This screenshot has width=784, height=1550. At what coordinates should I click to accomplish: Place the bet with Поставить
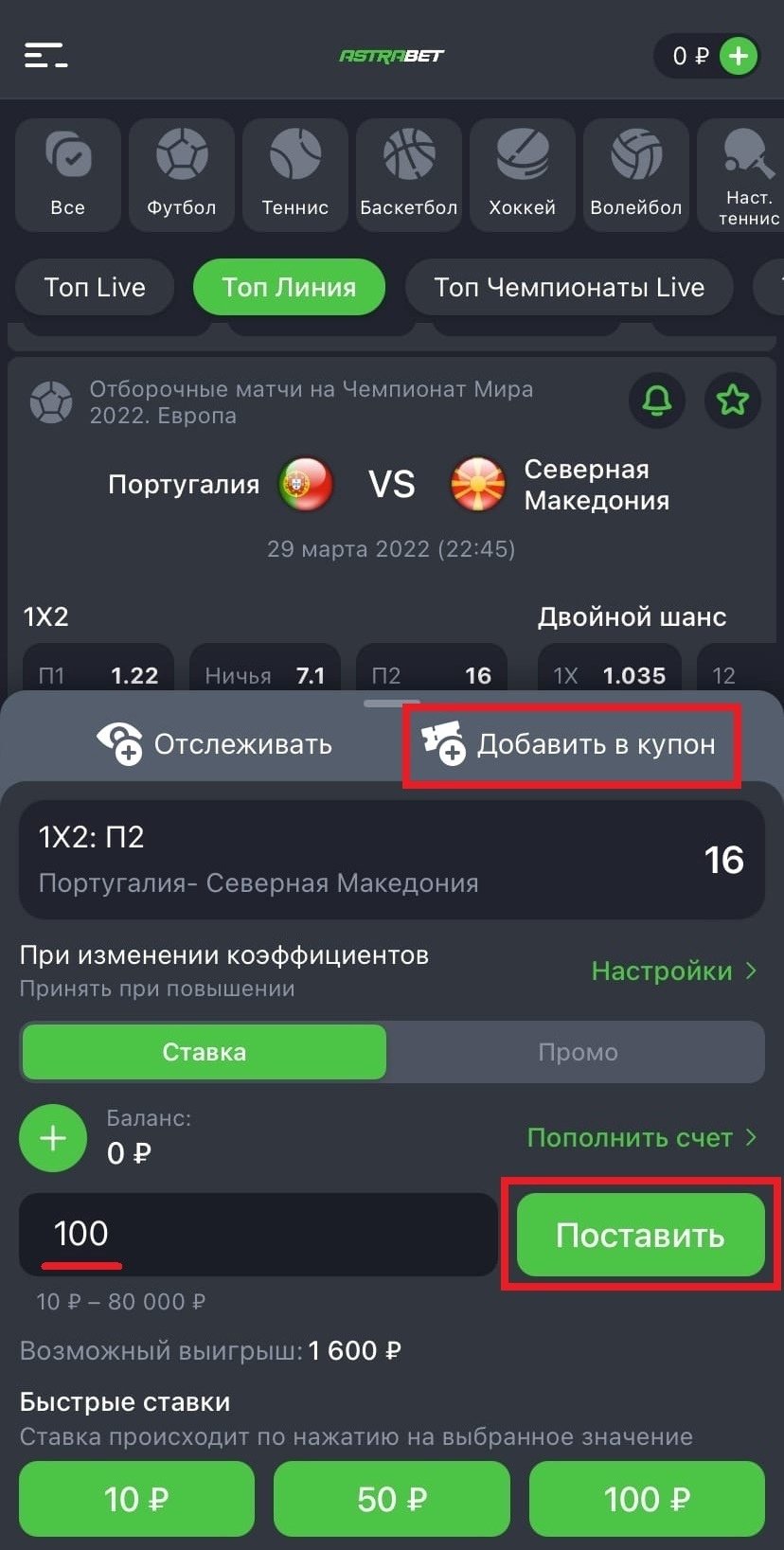tap(640, 1235)
